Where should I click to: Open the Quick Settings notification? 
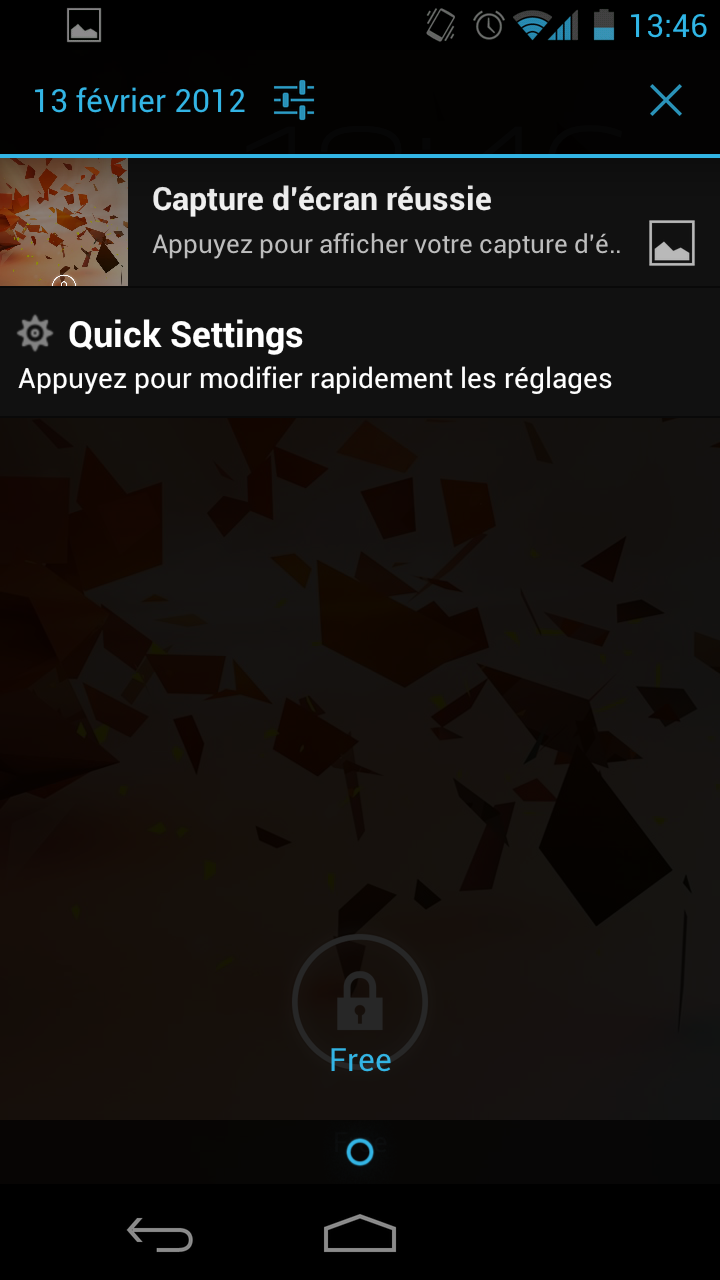(x=360, y=353)
